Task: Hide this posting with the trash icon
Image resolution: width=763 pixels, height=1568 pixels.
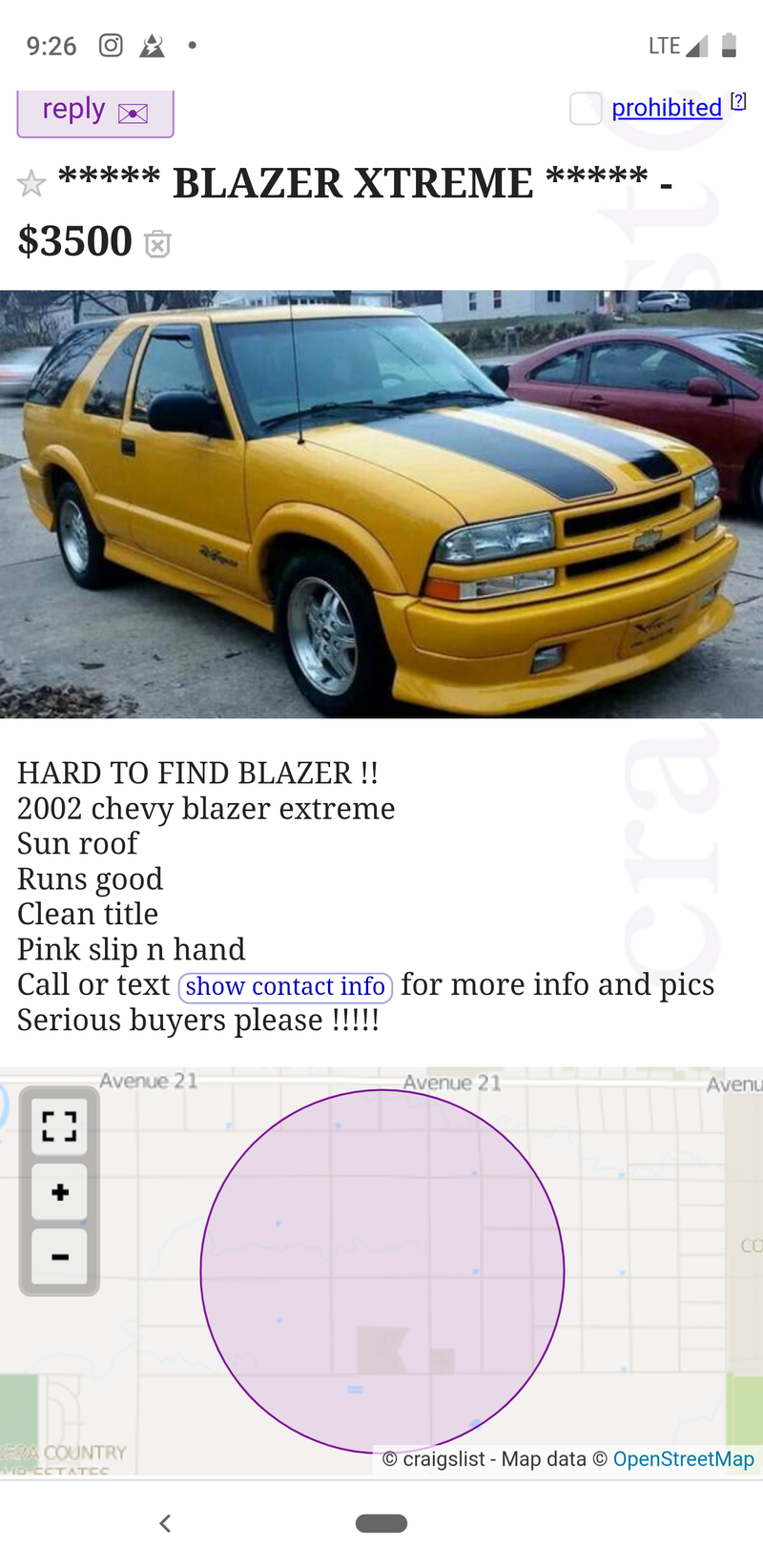Action: pos(157,244)
